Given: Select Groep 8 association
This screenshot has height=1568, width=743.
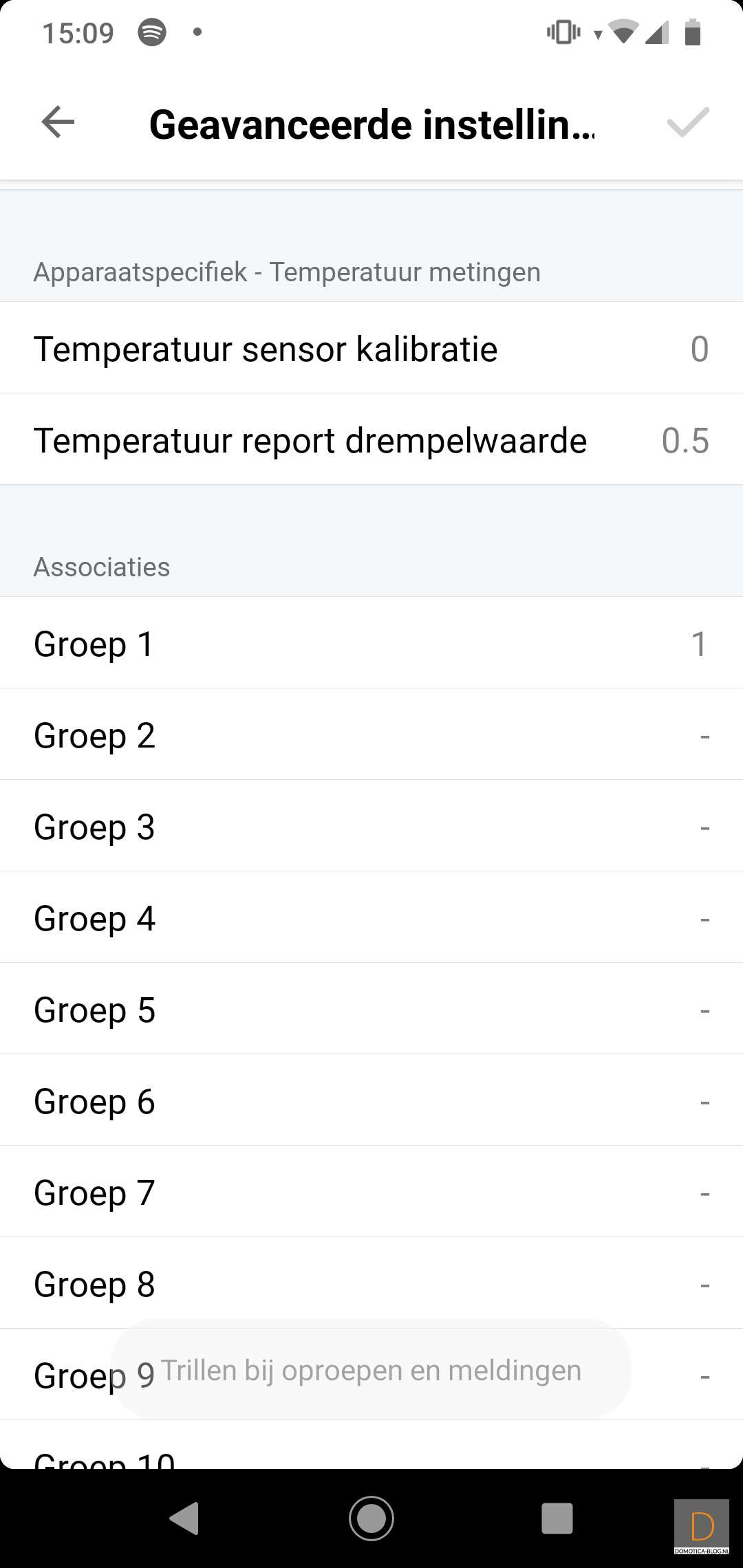Looking at the screenshot, I should click(371, 1284).
